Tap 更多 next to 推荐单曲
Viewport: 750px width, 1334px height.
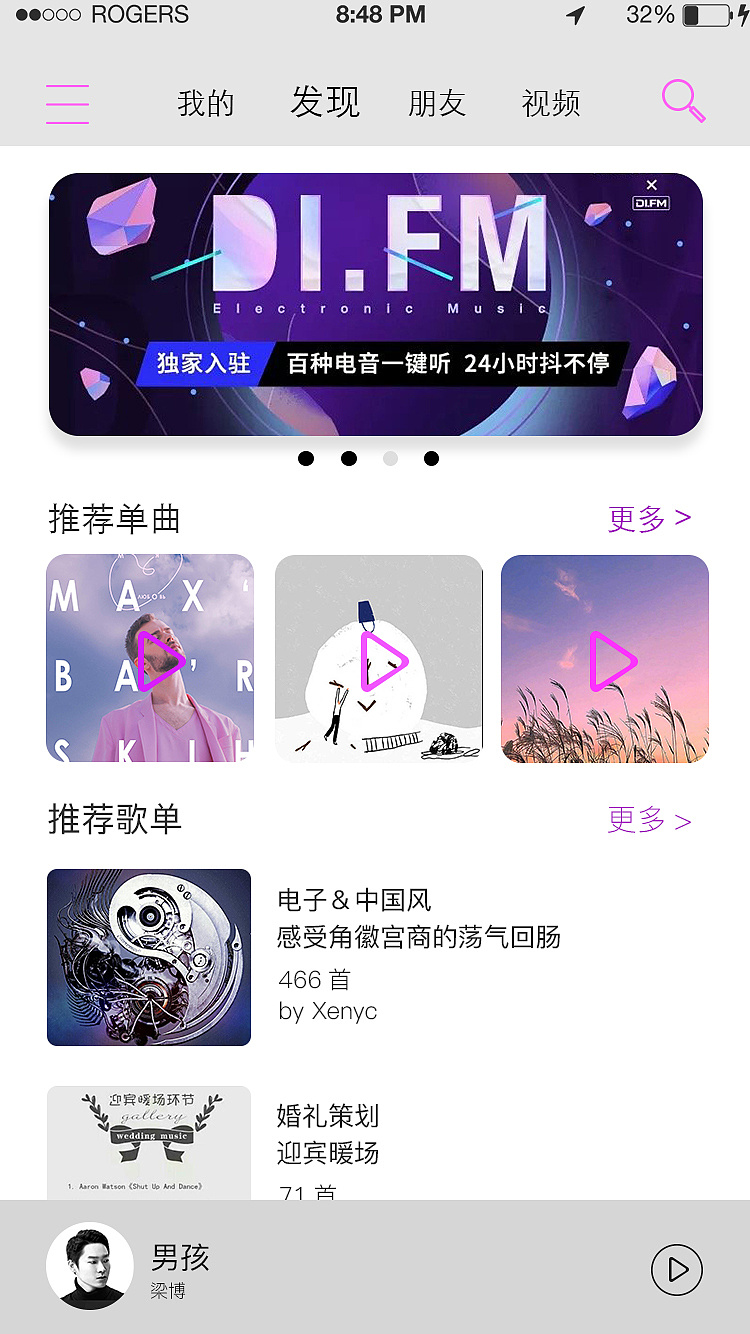tap(649, 518)
